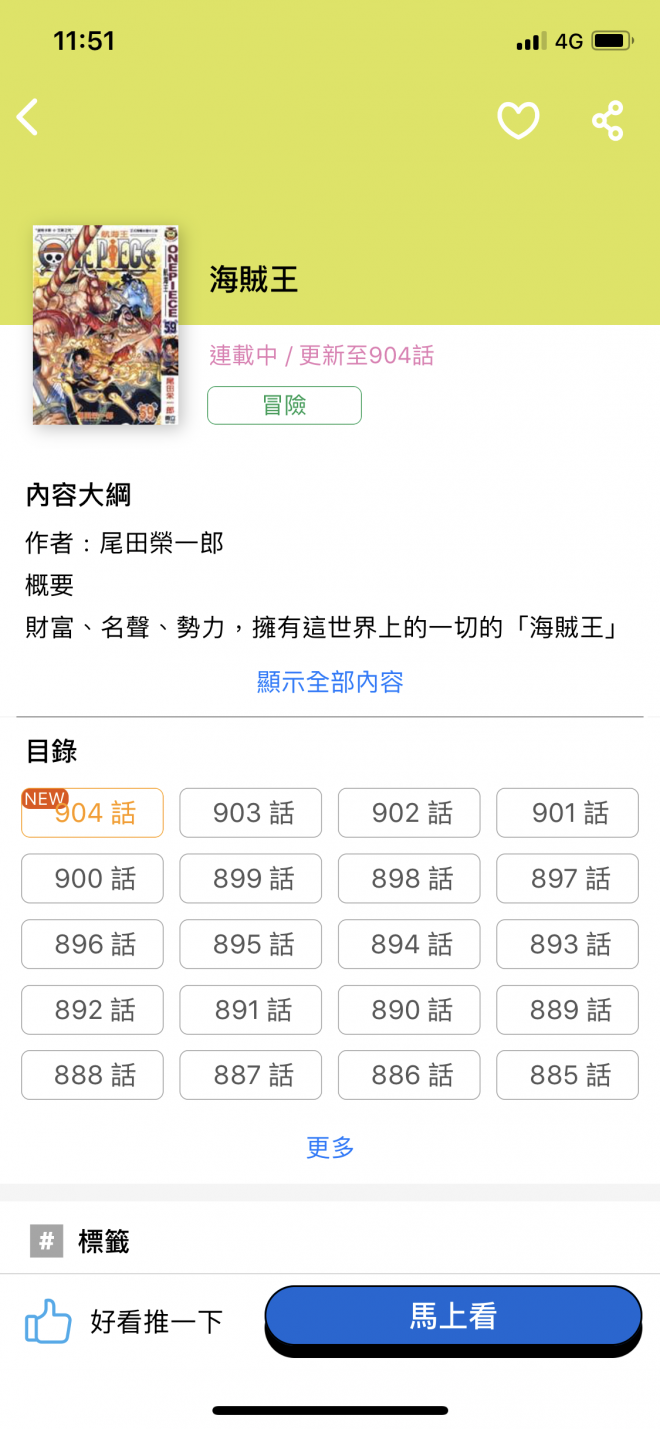Expand 顯示全部內容 to read full synopsis
660x1429 pixels.
(330, 682)
